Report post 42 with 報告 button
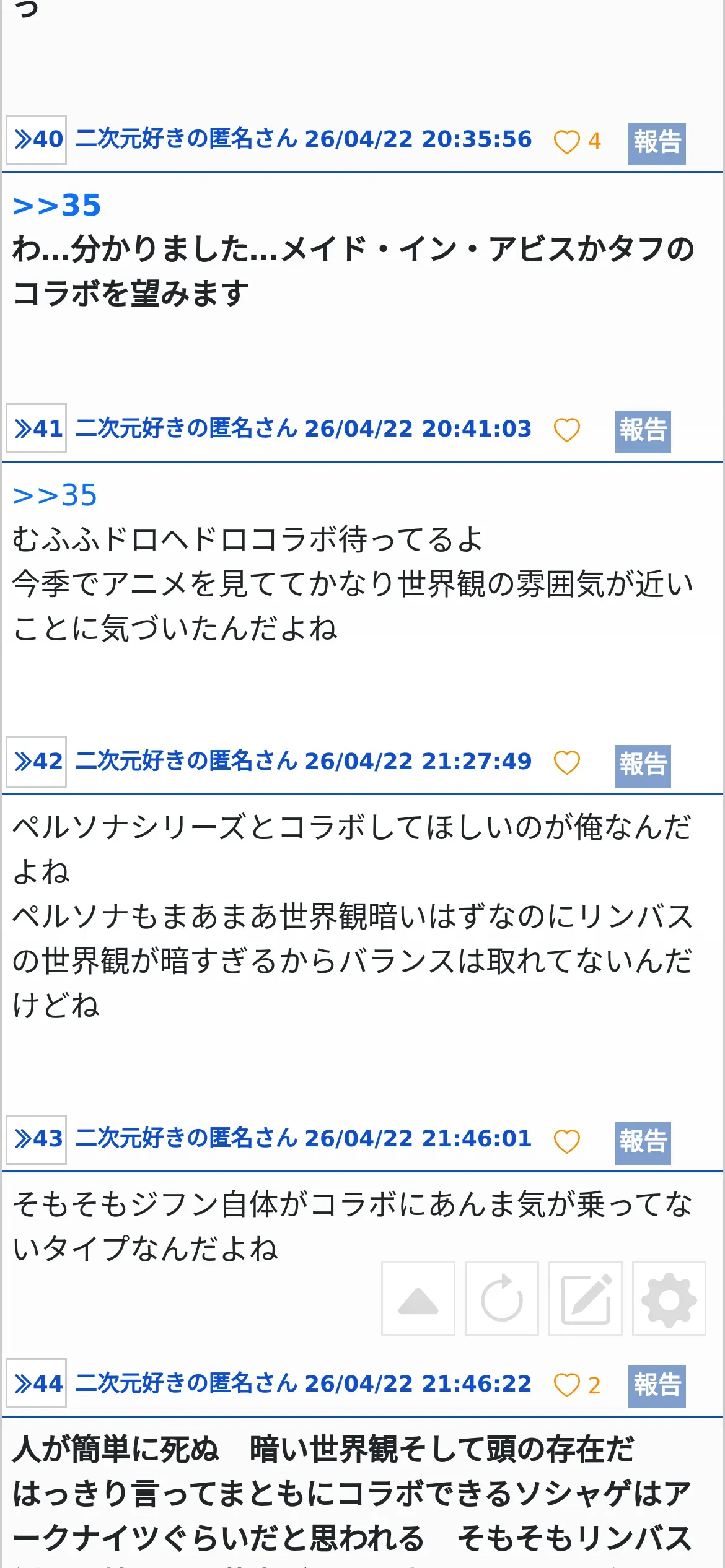 pyautogui.click(x=643, y=766)
